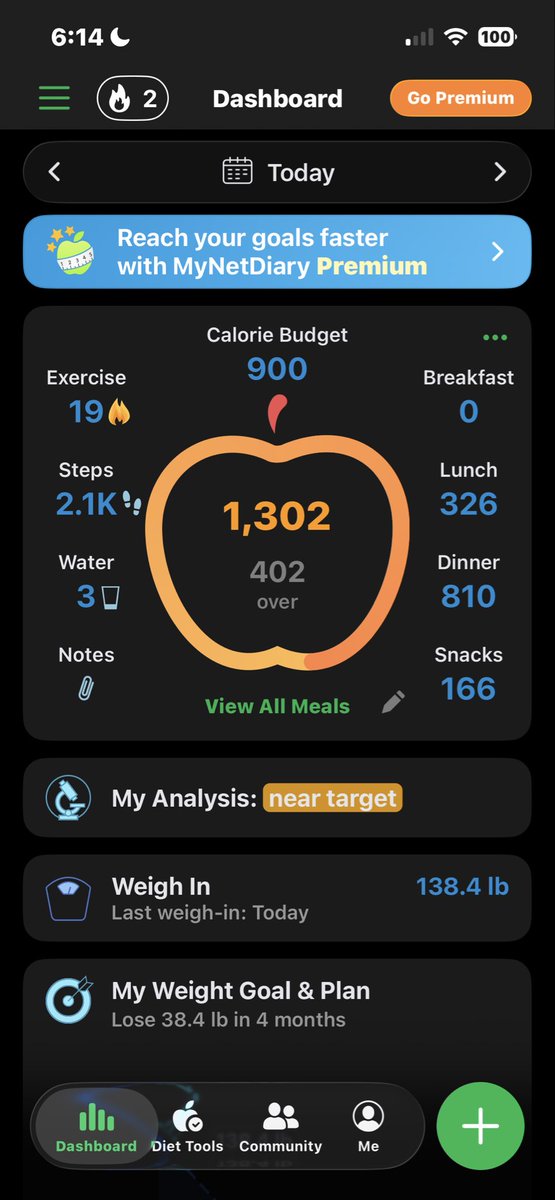Open the streak flame counter
Screen dimensions: 555x1200
(x=132, y=98)
